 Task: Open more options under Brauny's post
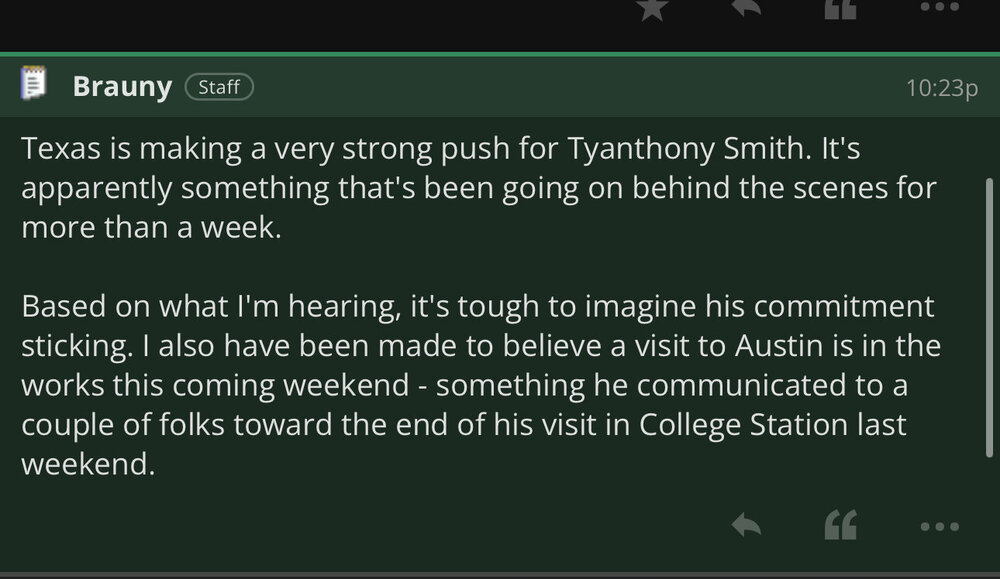click(939, 526)
